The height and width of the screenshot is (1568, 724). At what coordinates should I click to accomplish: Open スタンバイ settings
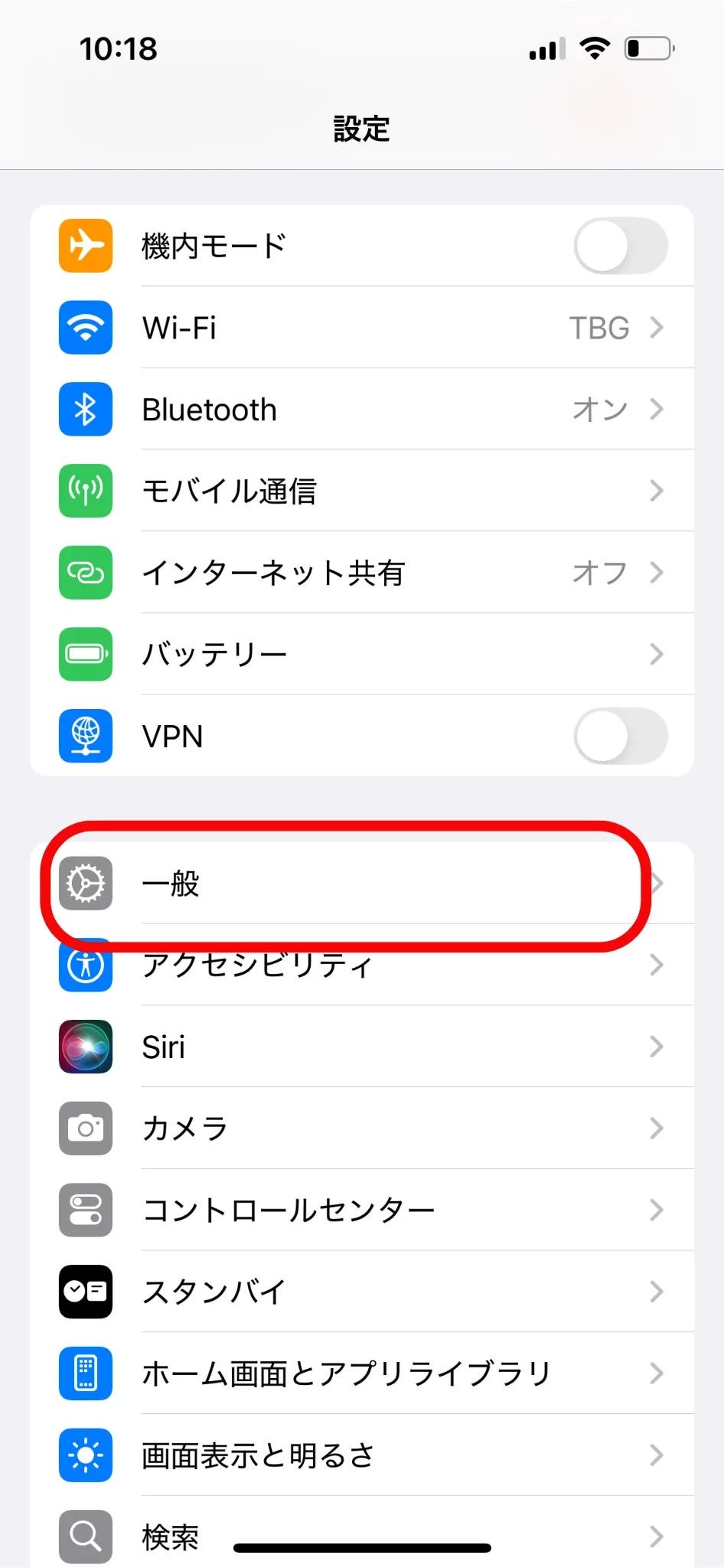coord(361,1292)
